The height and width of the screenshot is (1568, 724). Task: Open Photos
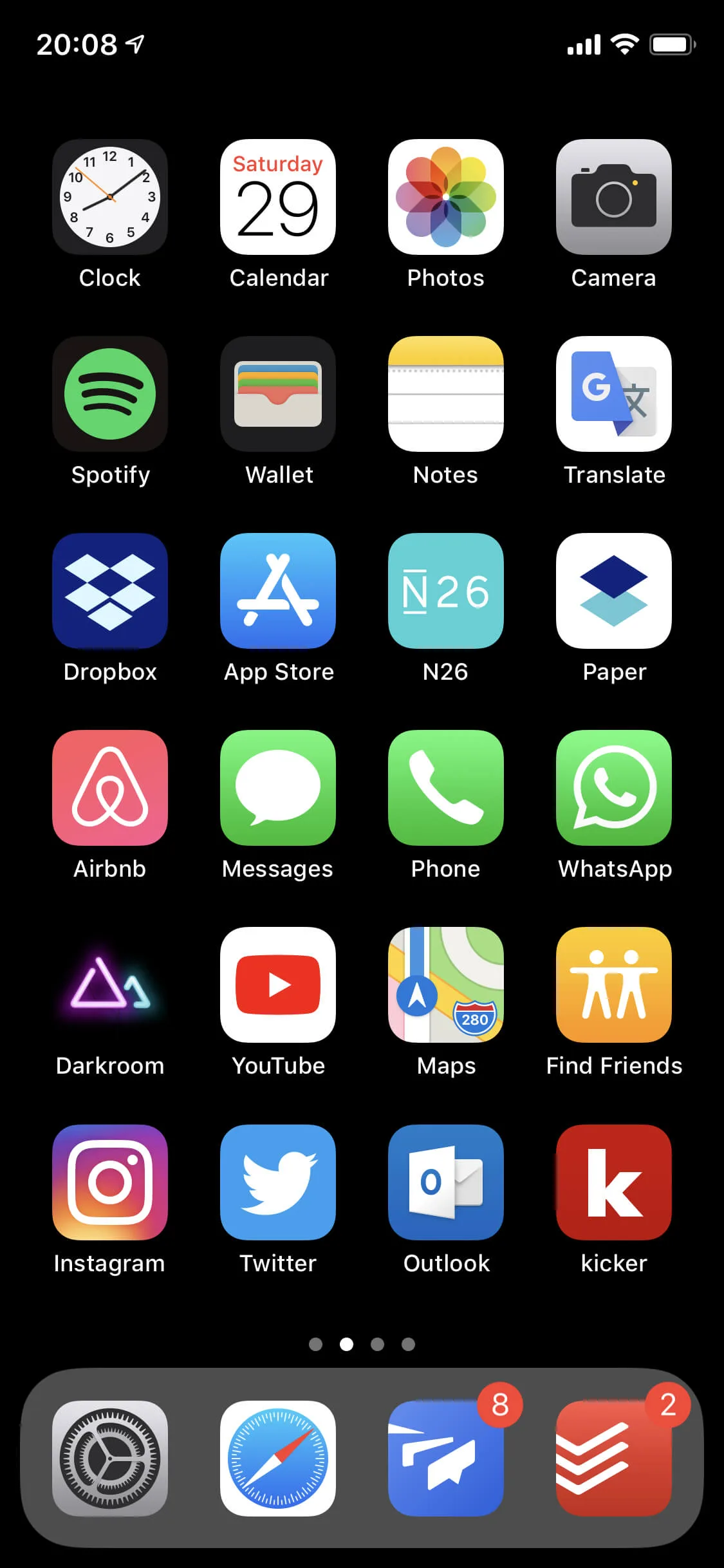click(x=446, y=197)
